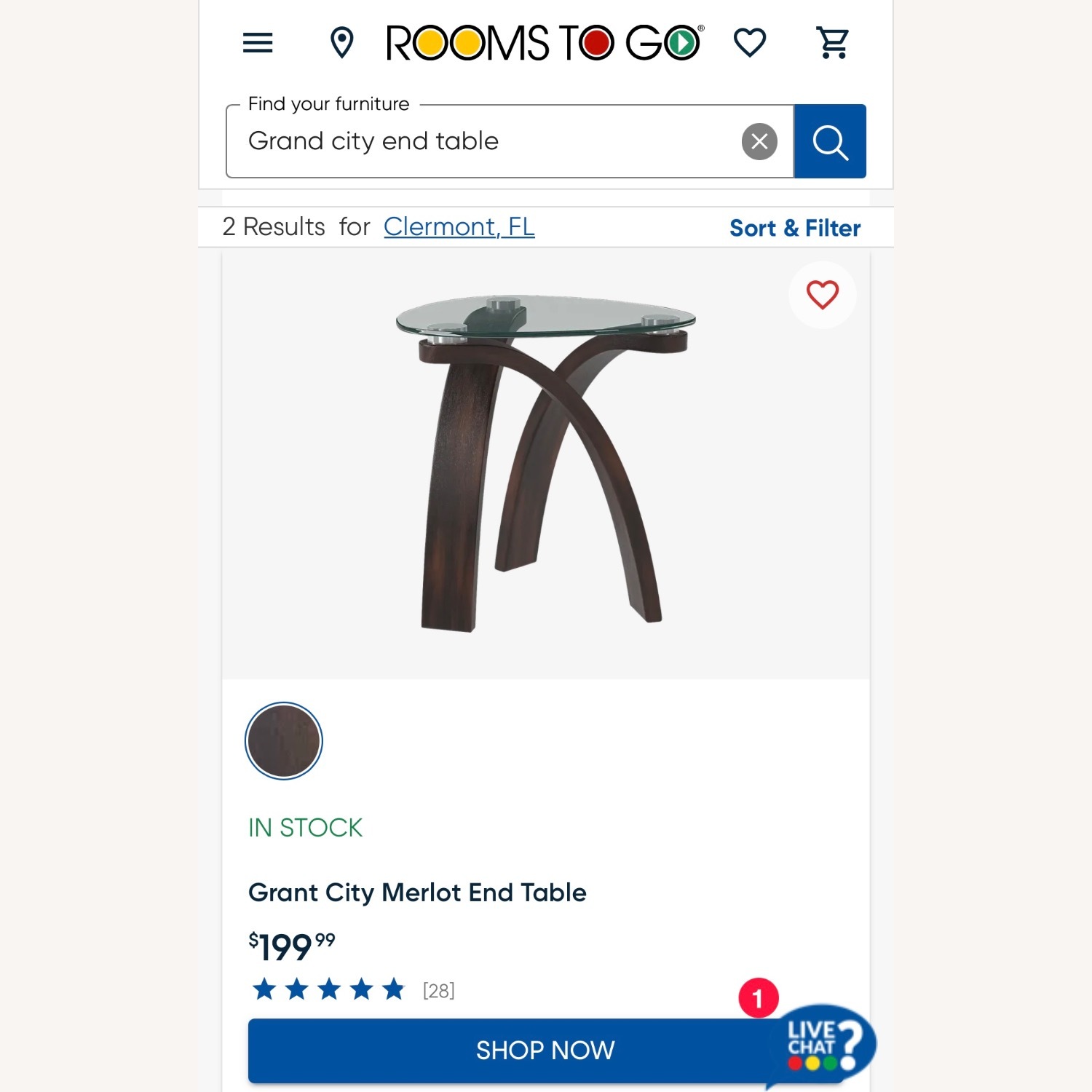Open Grant City Merlot End Table title
The image size is (1092, 1092).
pyautogui.click(x=417, y=893)
